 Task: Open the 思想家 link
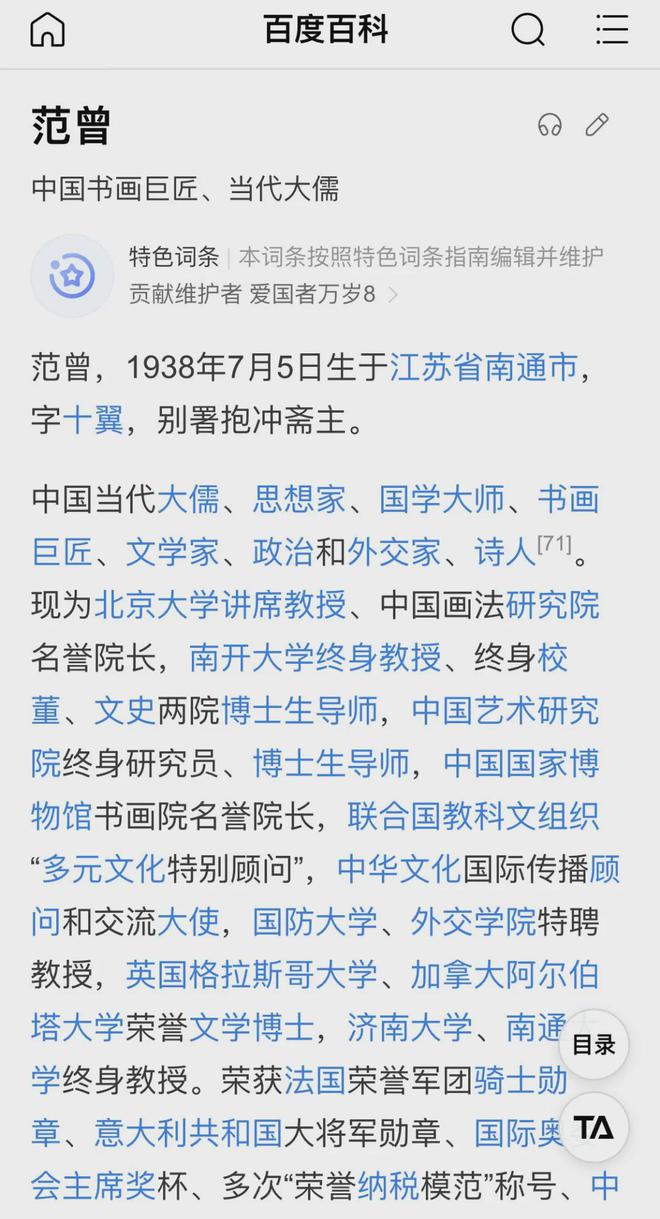click(299, 498)
